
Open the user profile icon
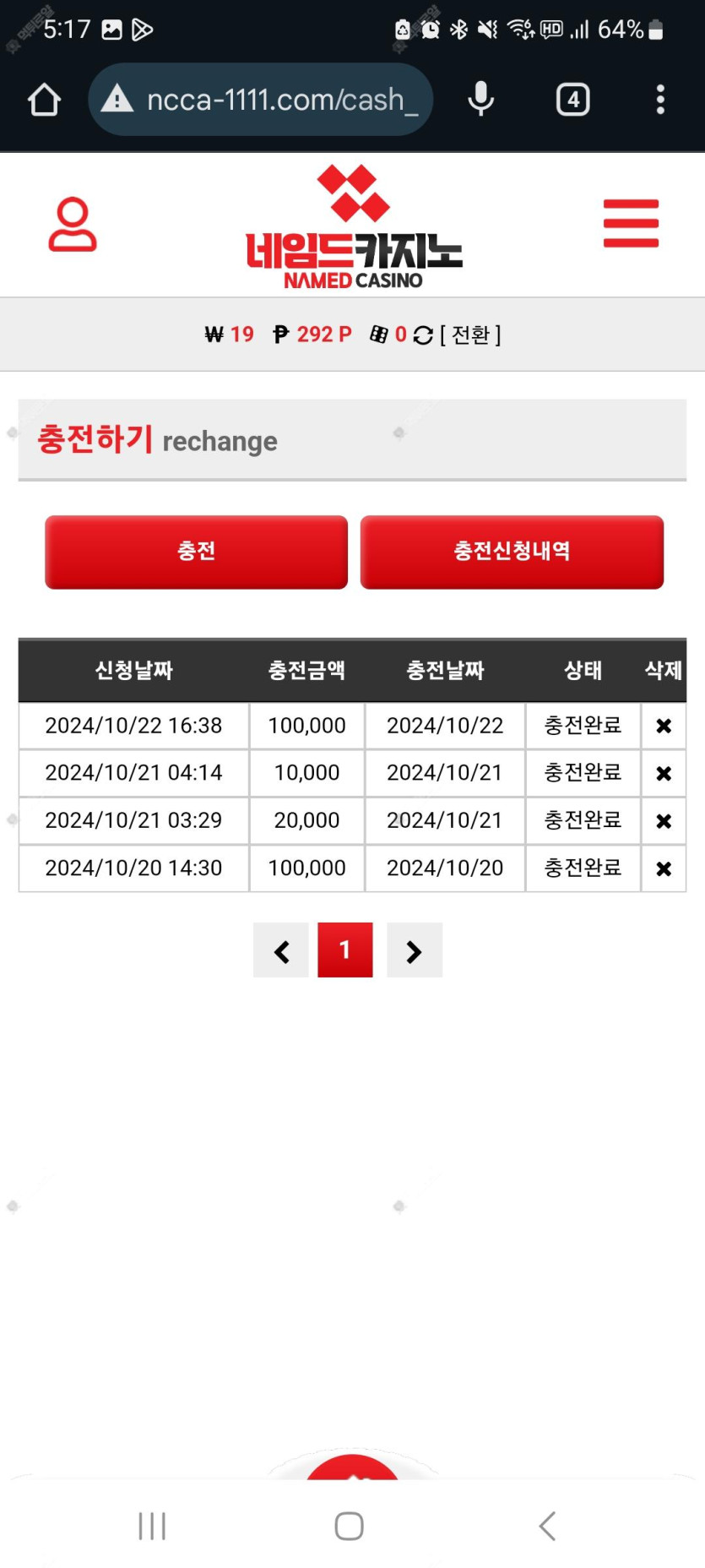[73, 225]
